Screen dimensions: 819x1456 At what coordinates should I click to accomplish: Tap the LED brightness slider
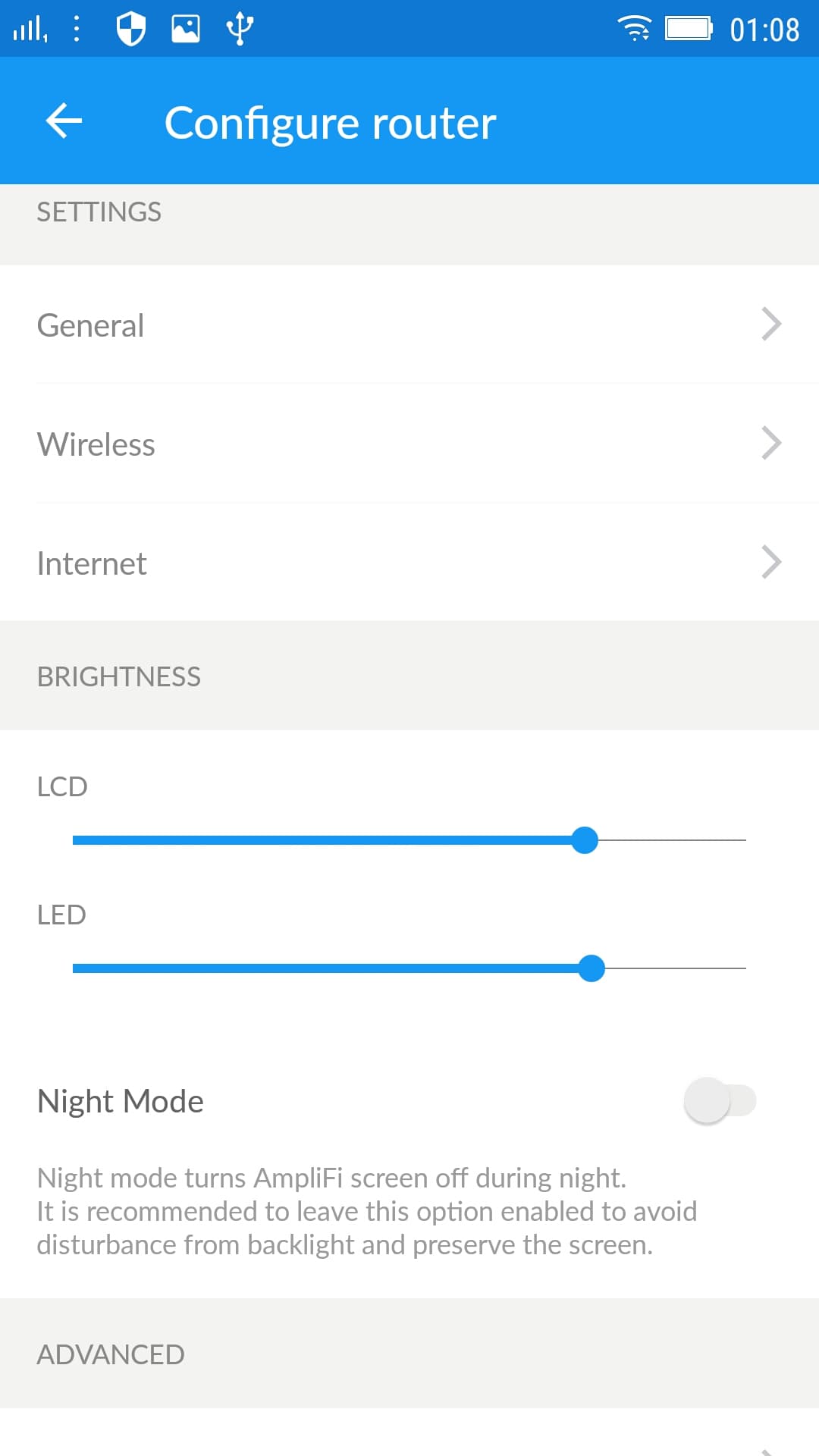pos(409,968)
